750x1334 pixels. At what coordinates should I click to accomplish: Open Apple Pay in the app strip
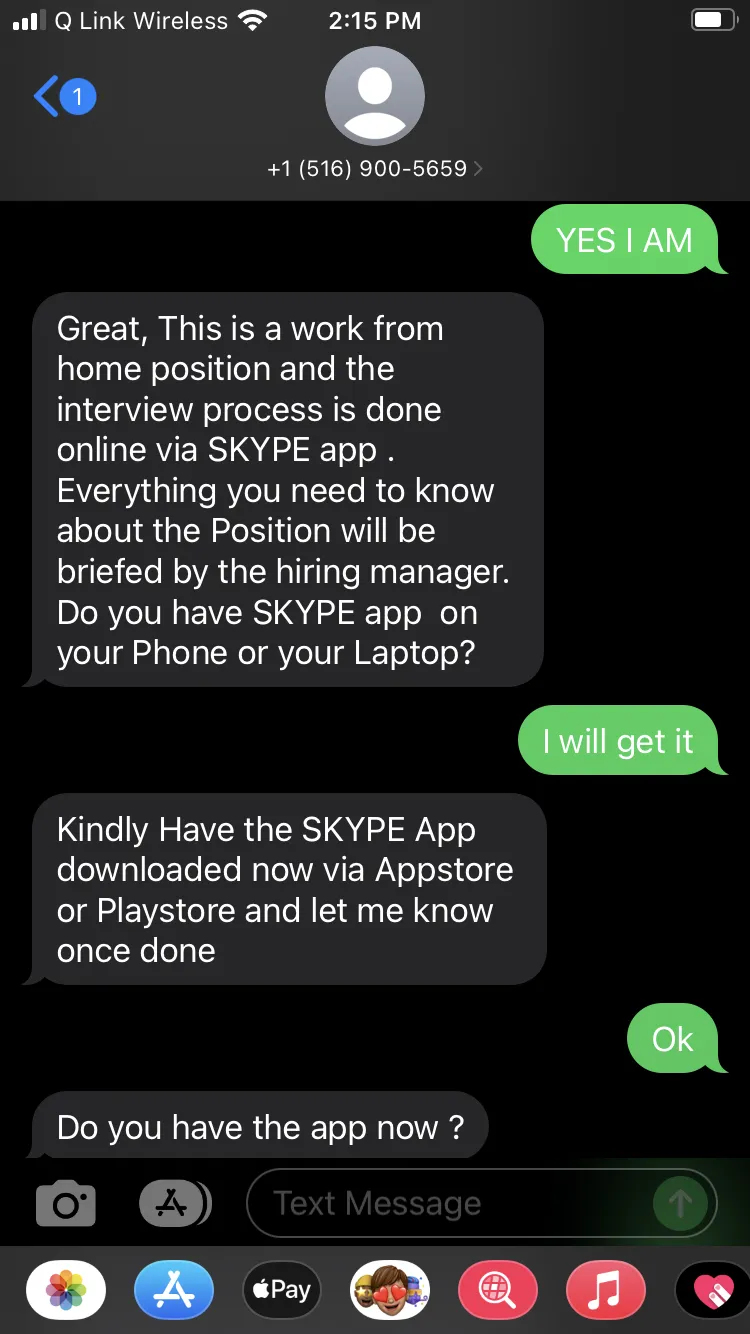[282, 1290]
